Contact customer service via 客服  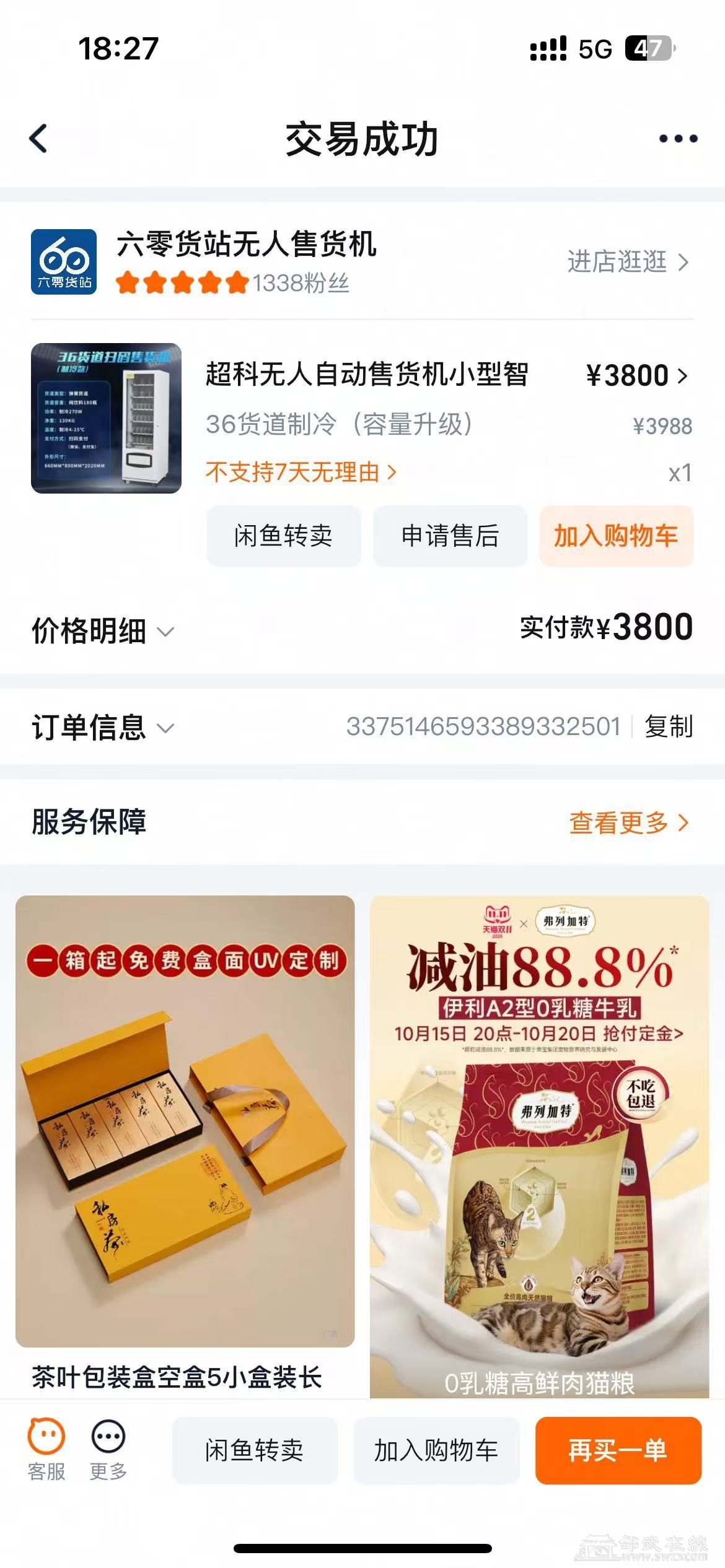pyautogui.click(x=46, y=1450)
